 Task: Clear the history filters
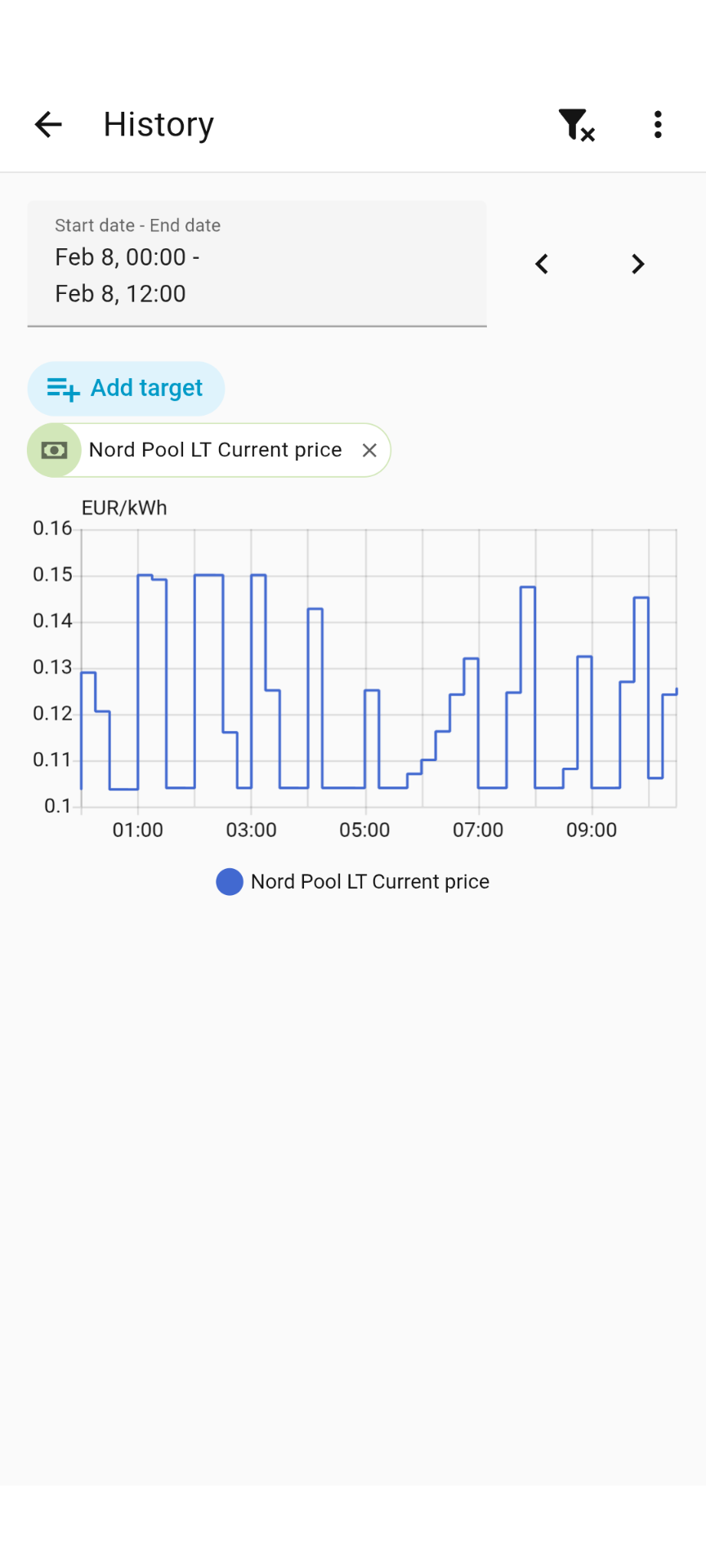576,125
